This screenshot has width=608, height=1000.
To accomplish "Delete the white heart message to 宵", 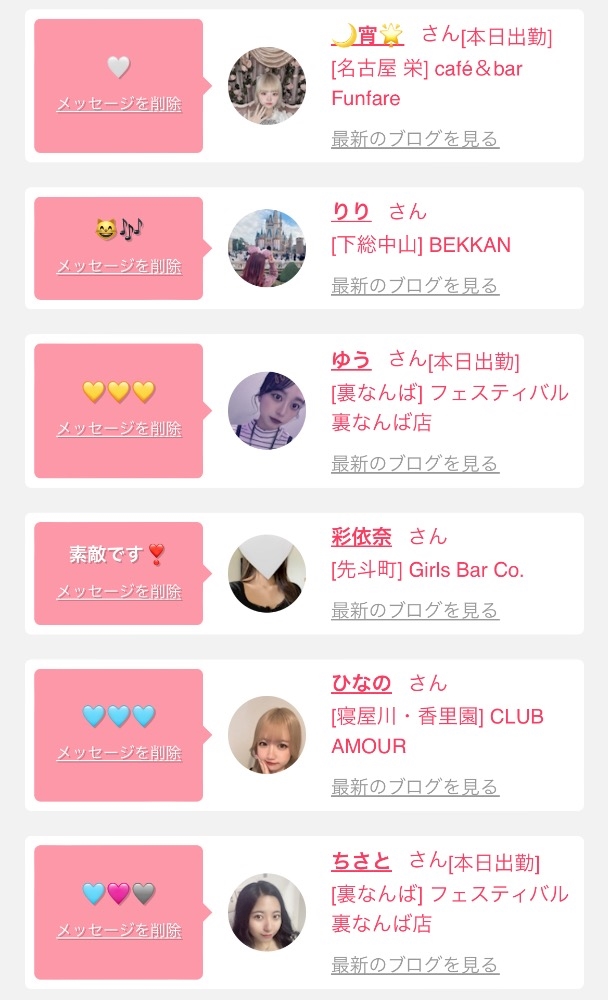I will (x=119, y=104).
